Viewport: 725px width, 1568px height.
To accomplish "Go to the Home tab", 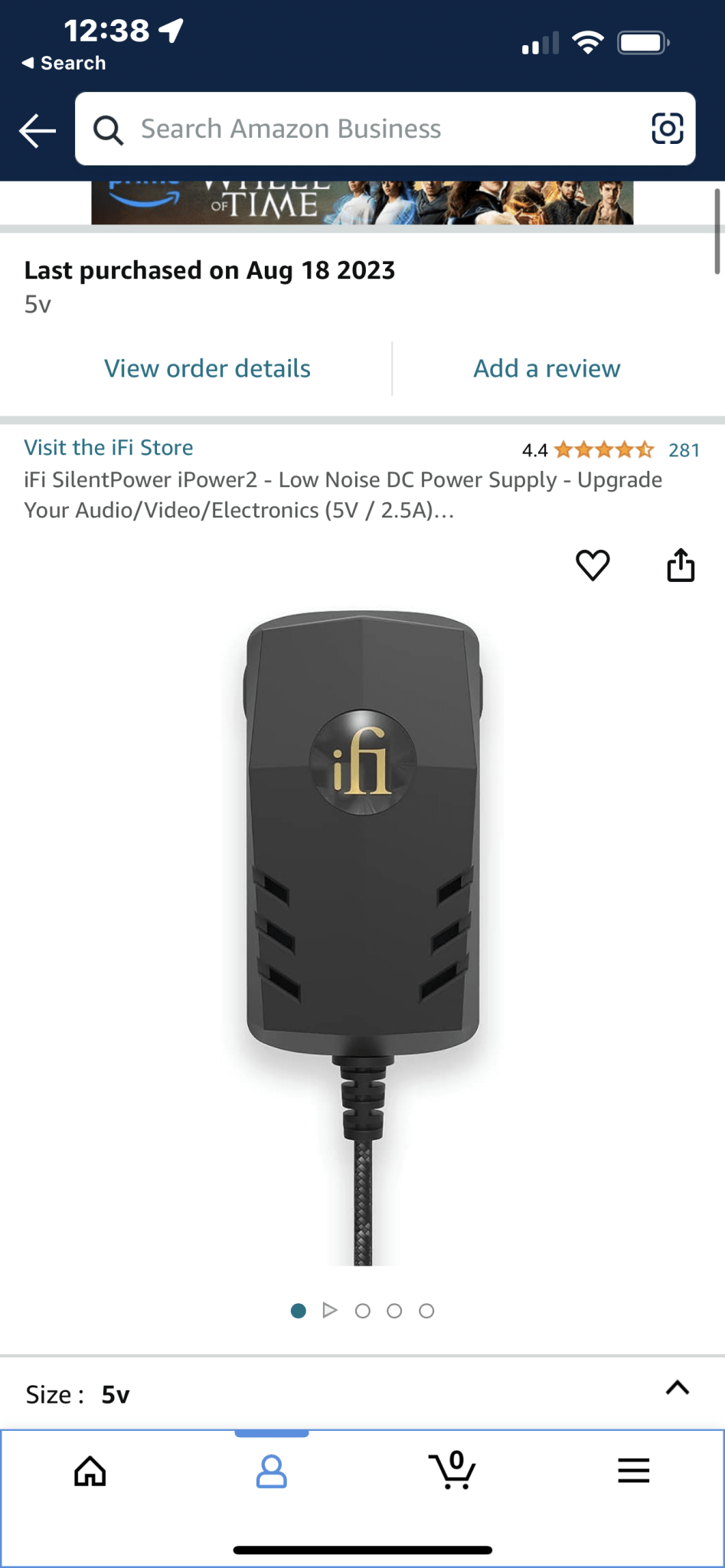I will point(90,1471).
